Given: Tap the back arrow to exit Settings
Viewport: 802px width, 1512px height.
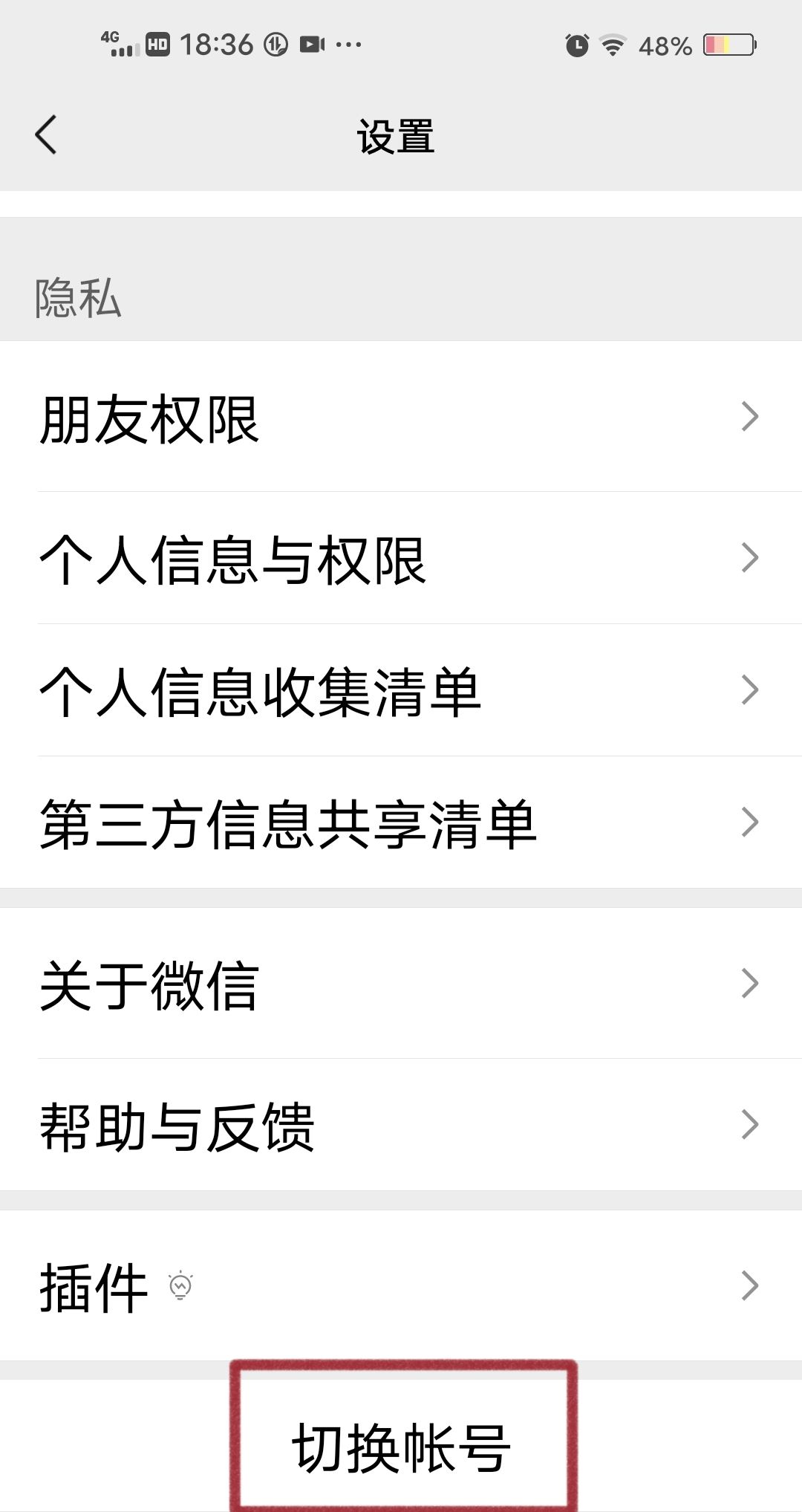Looking at the screenshot, I should (47, 134).
